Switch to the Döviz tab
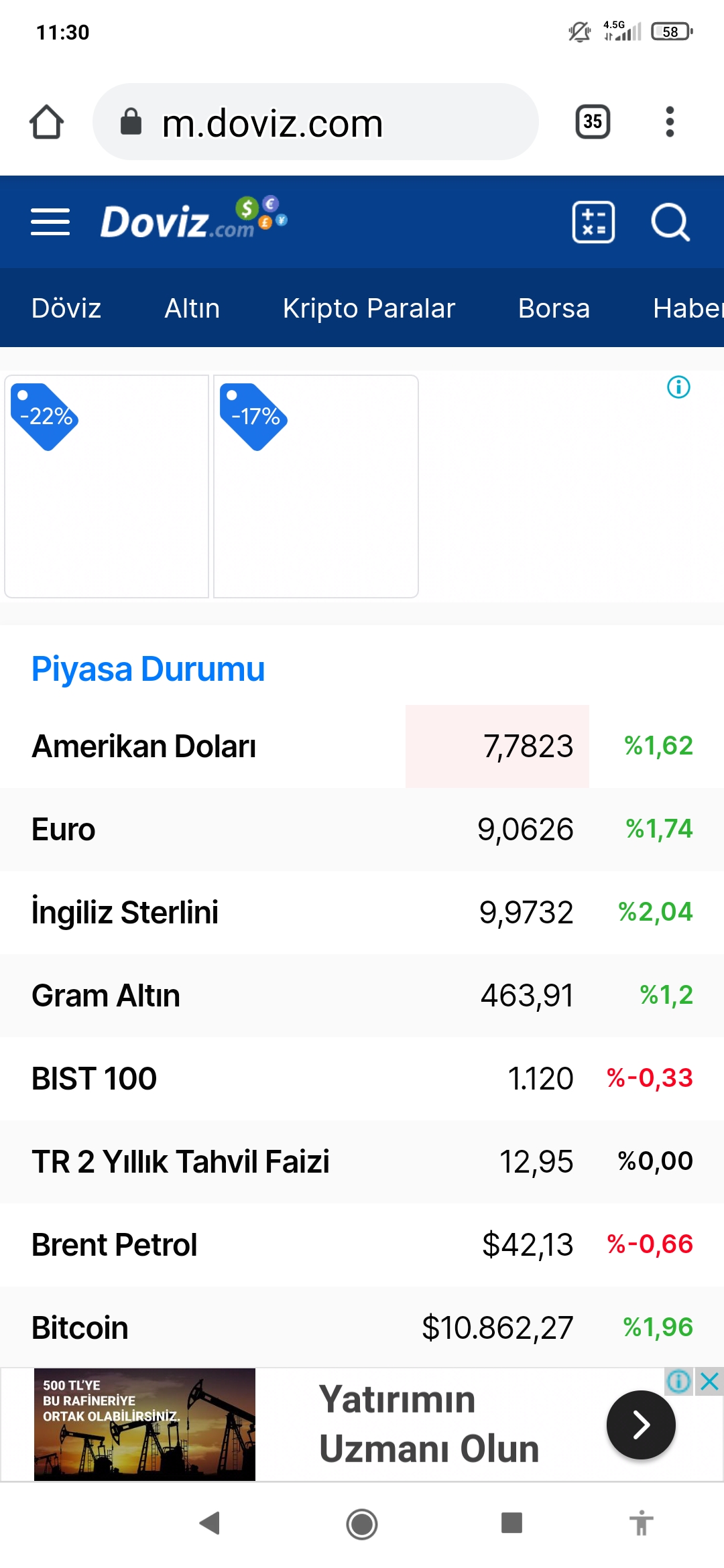Screen dimensions: 724x1568 tap(66, 308)
